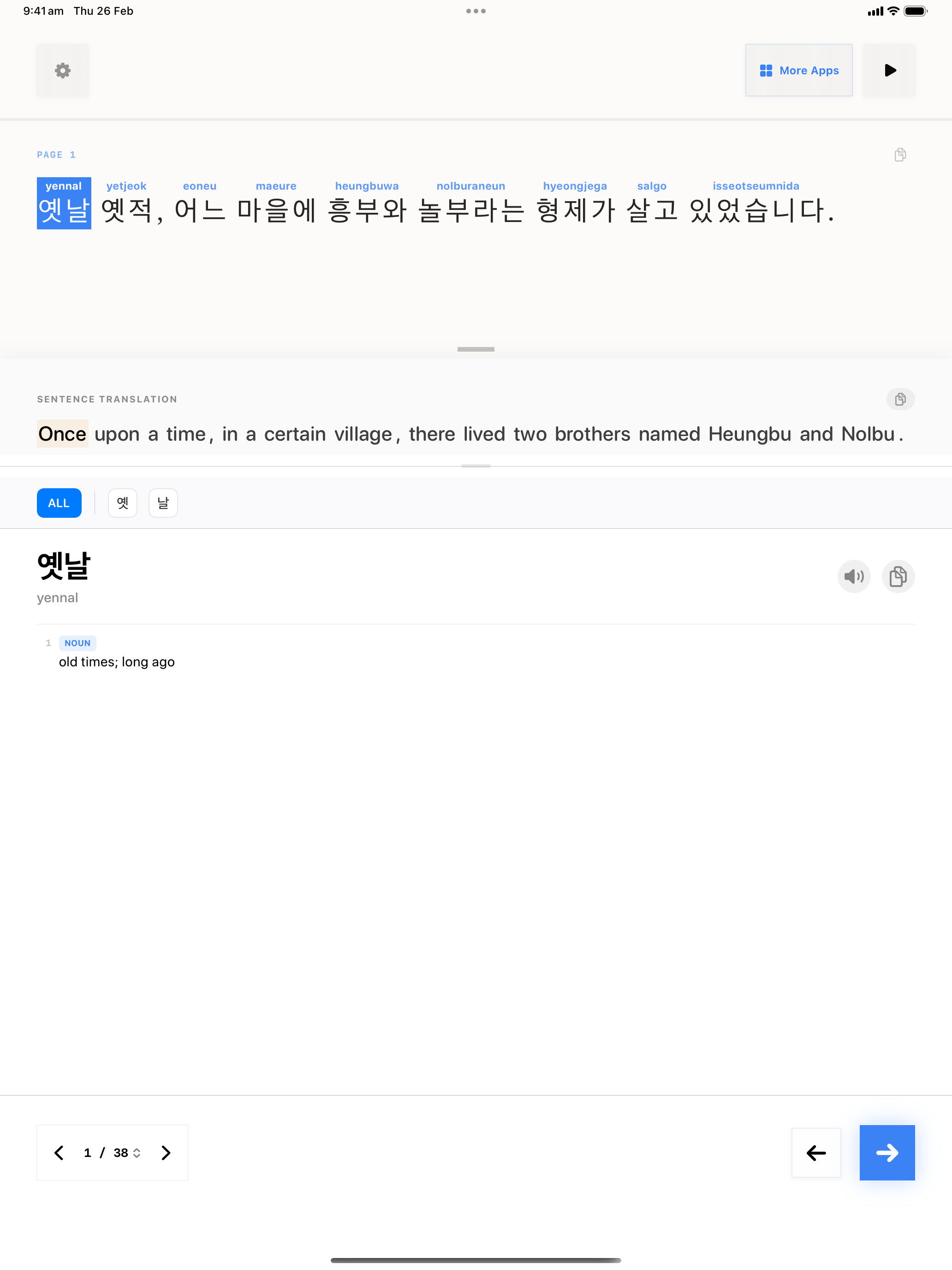Copy the page 1 Korean text
Viewport: 952px width, 1270px height.
(900, 155)
